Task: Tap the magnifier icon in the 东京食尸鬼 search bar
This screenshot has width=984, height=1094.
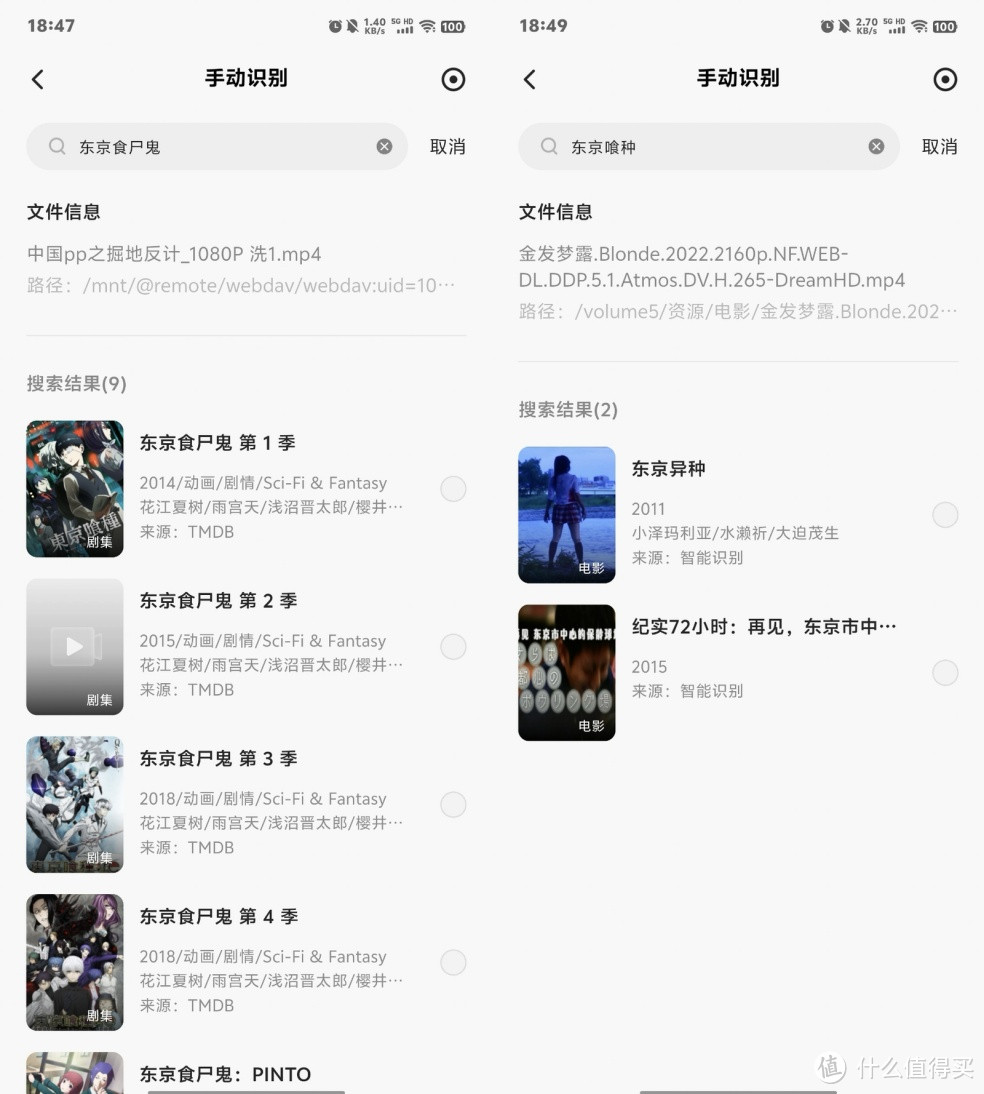Action: (57, 146)
